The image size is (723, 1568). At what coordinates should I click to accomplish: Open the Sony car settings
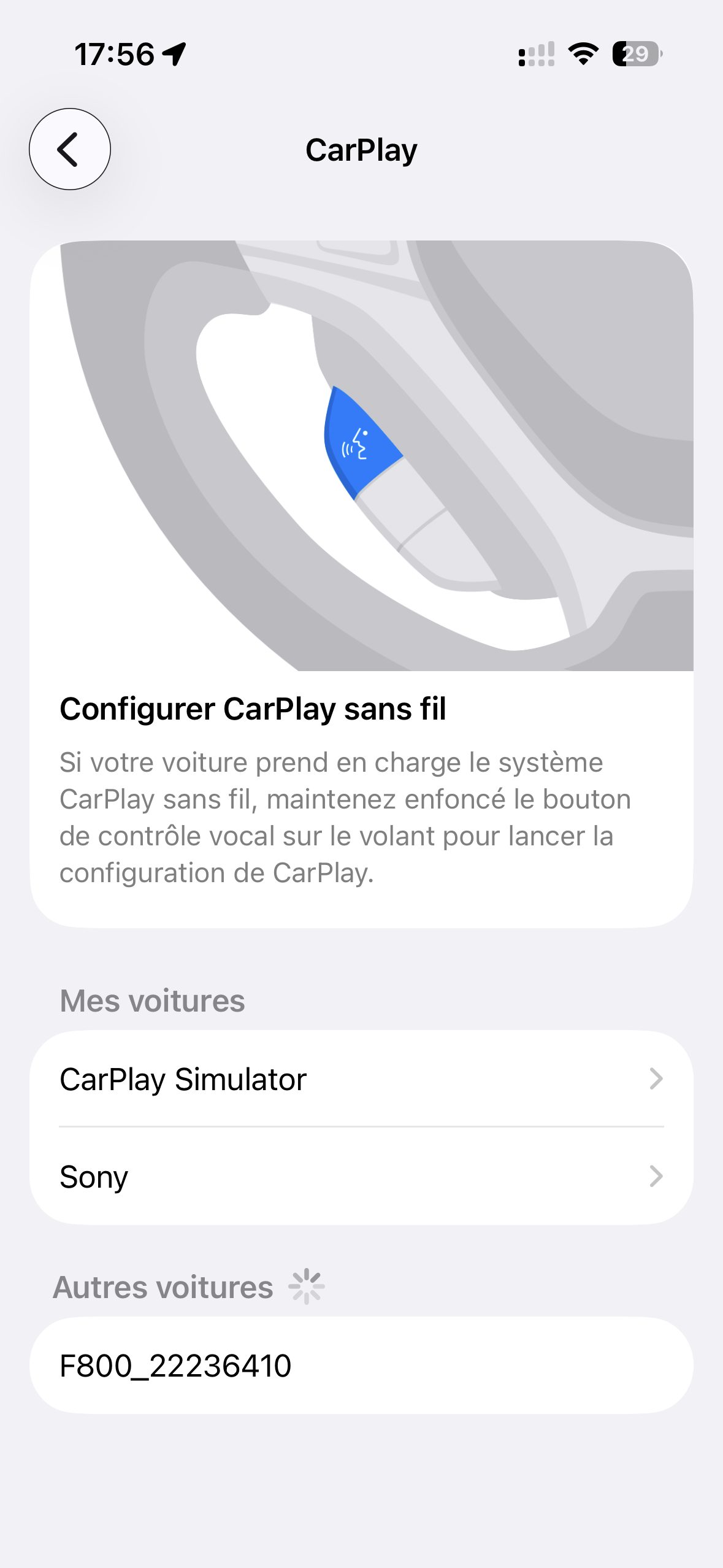coord(361,1177)
